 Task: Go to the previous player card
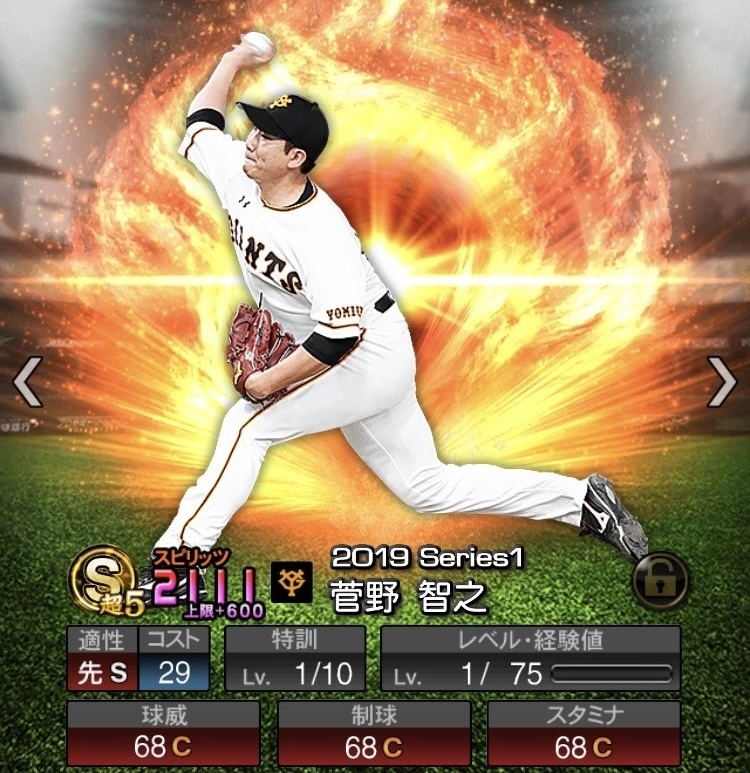click(x=27, y=381)
